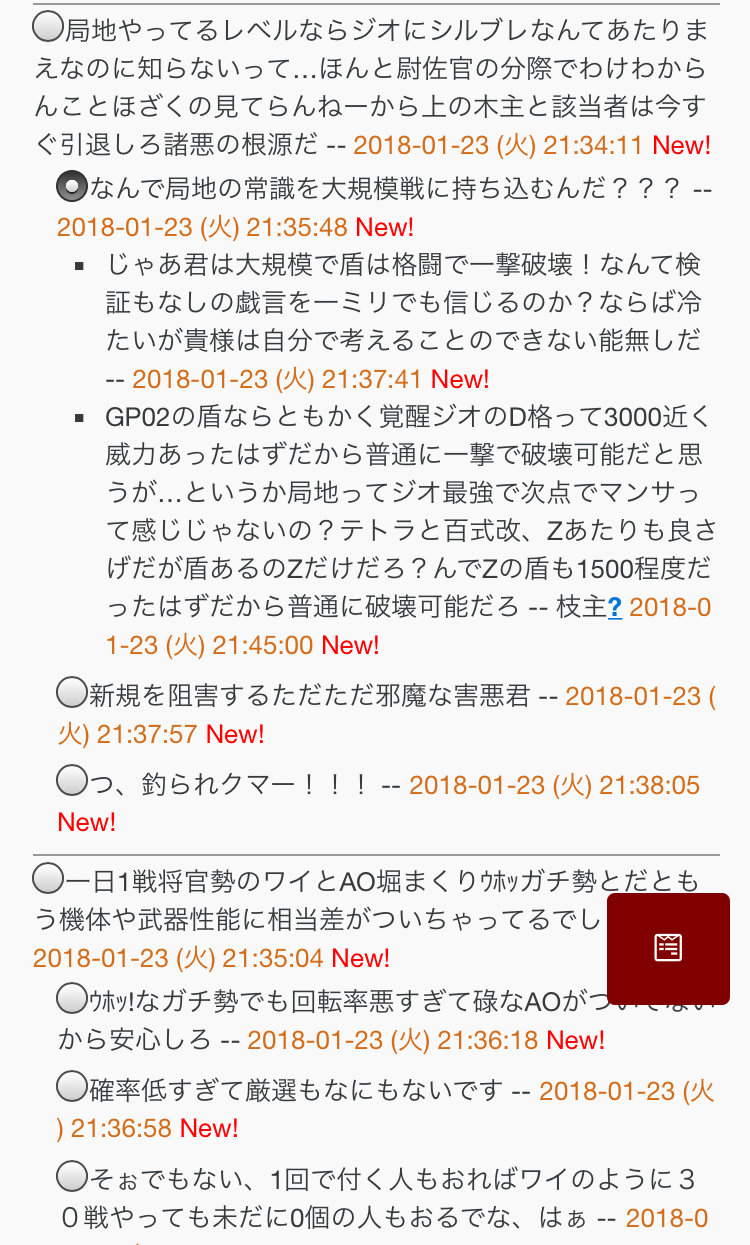Select radio button for 局地やってるレベルなら comment

point(47,27)
